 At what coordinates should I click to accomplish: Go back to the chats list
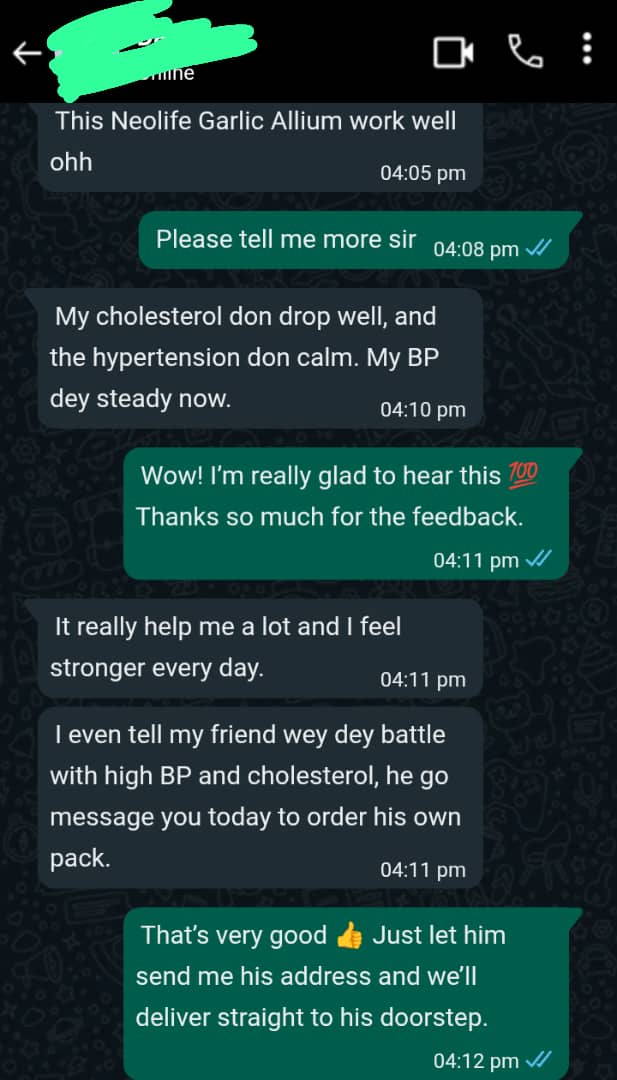tap(27, 53)
